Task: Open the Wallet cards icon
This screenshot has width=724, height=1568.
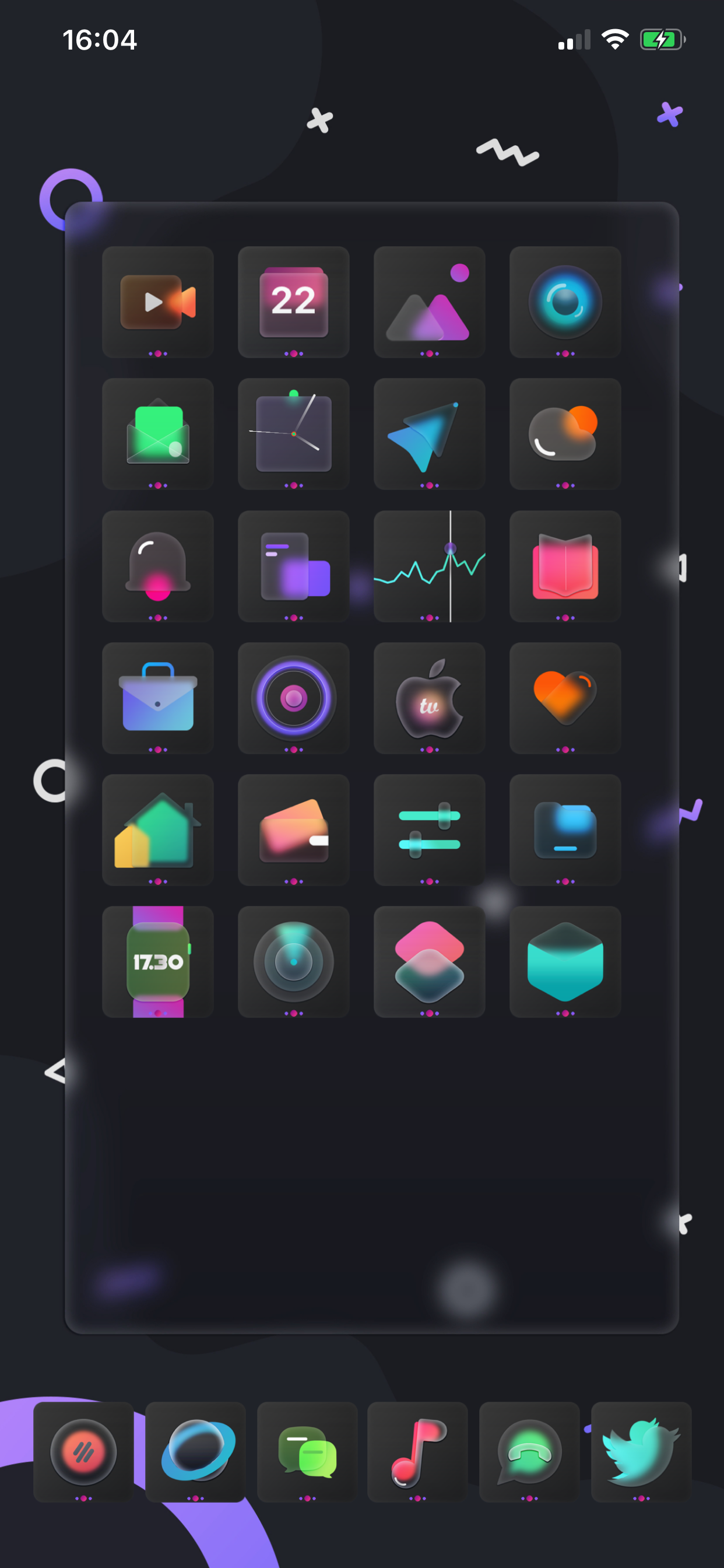Action: (x=293, y=829)
